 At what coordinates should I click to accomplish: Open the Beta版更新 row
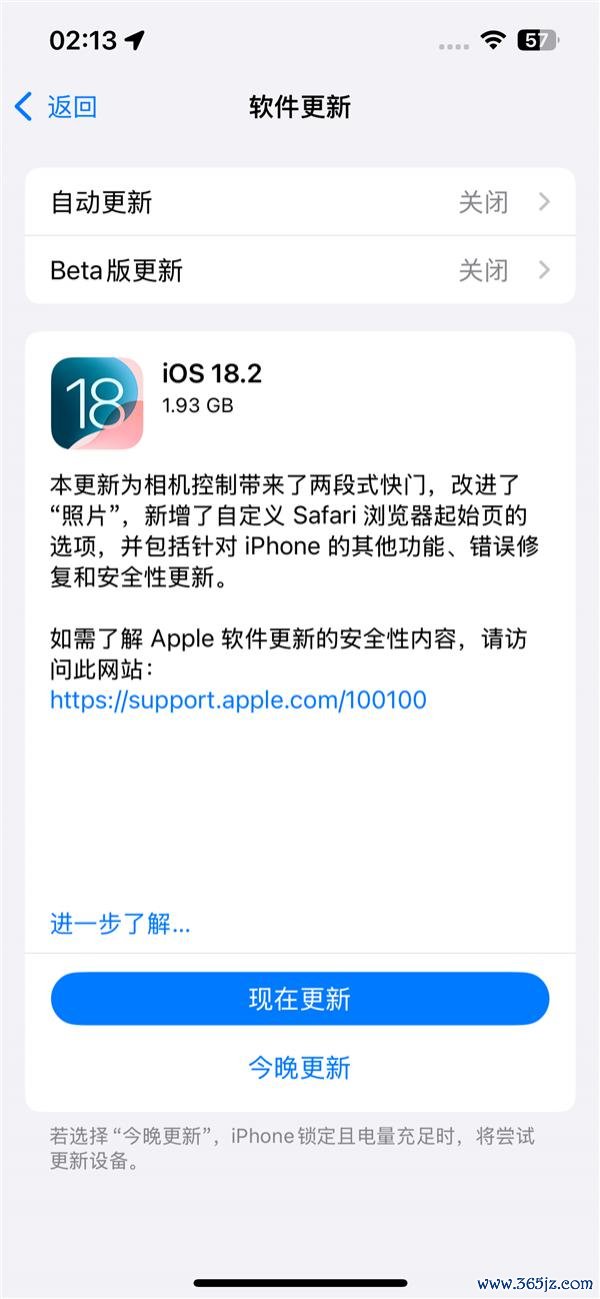click(x=300, y=270)
